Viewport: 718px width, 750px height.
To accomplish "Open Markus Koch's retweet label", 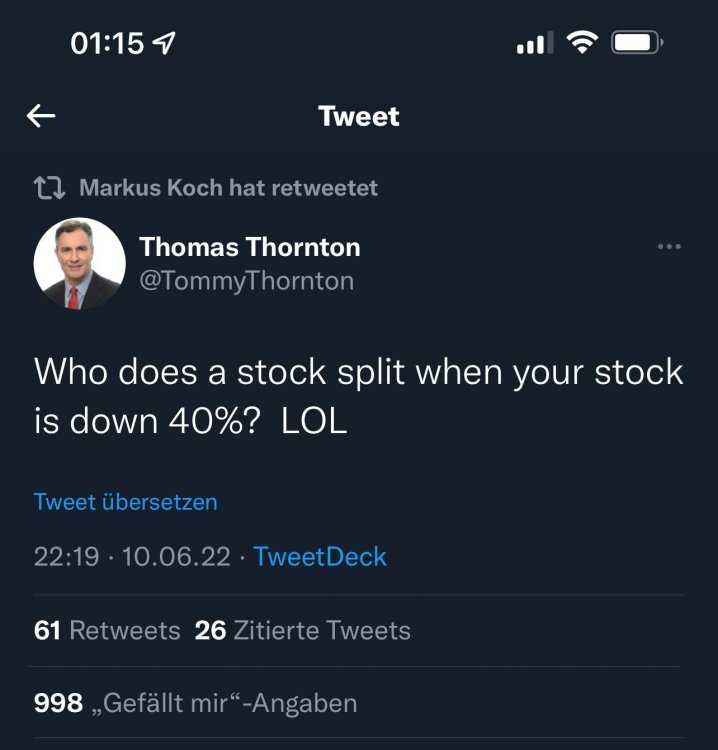I will click(x=227, y=187).
